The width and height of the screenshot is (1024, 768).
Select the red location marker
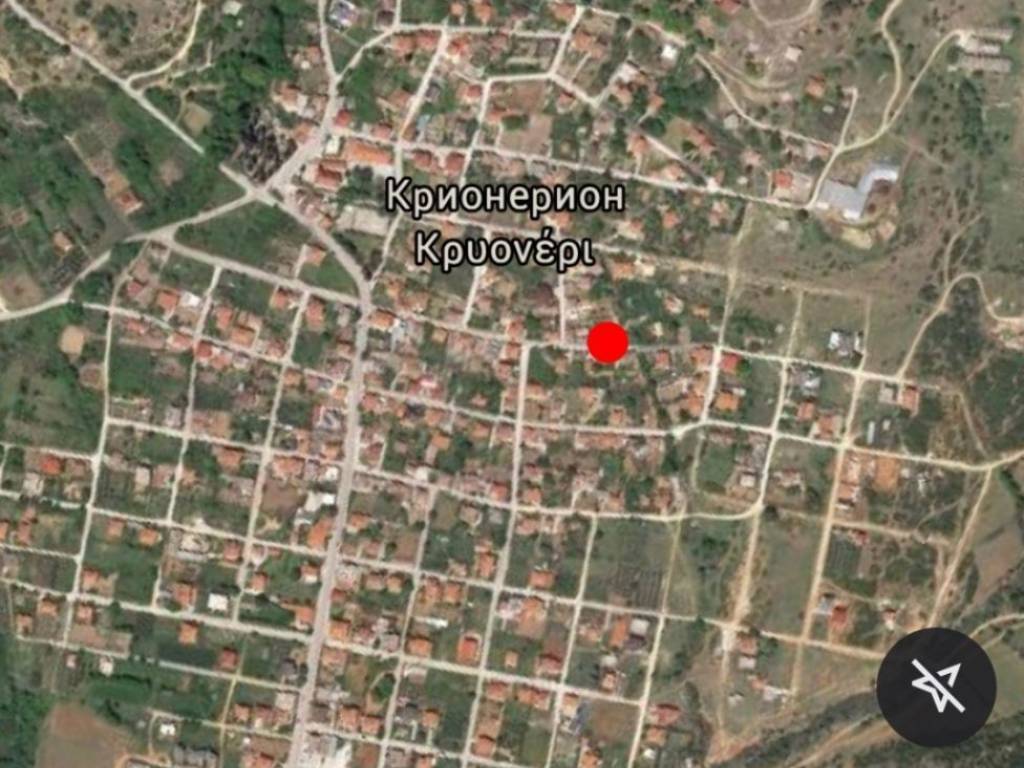coord(607,342)
